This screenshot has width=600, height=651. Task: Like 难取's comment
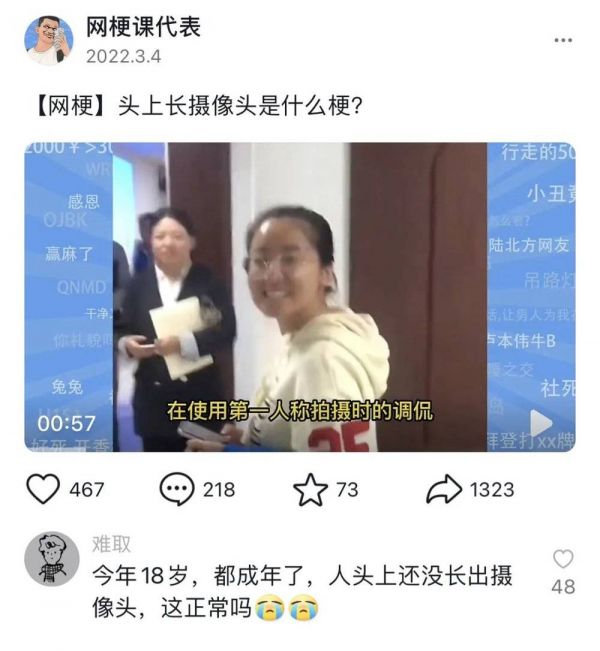tap(563, 560)
